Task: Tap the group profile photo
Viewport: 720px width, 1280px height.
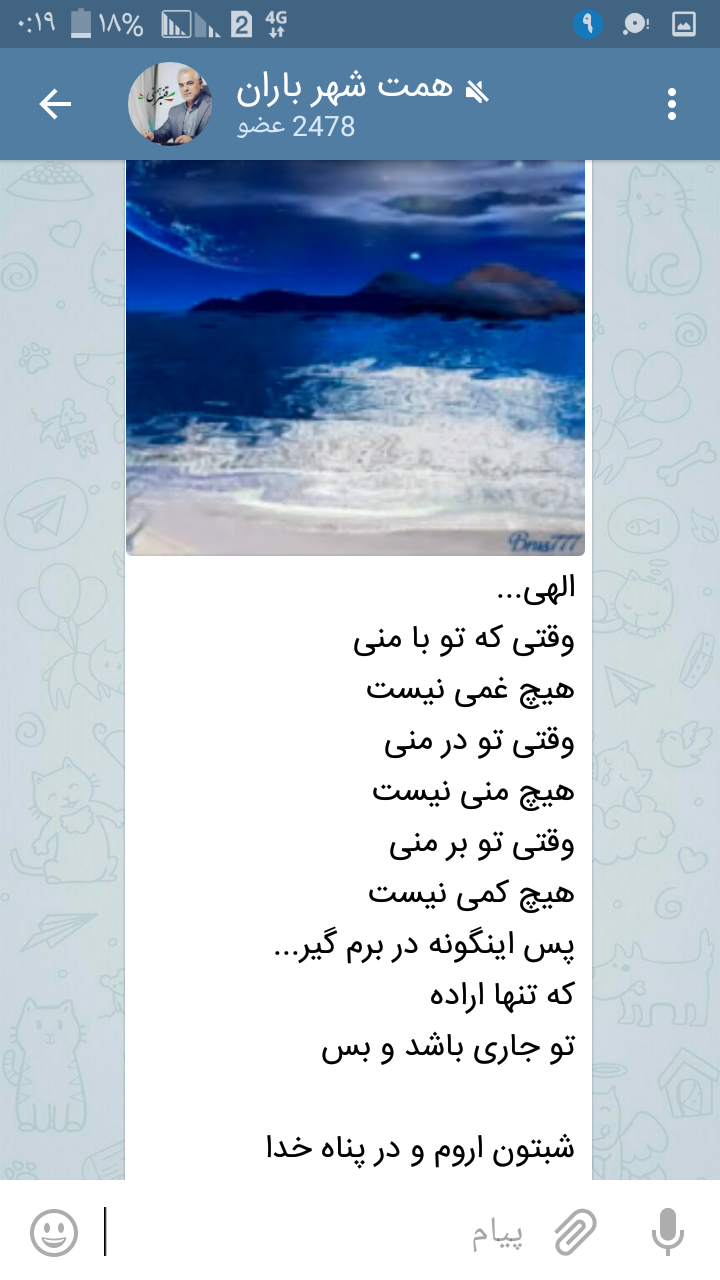Action: (x=170, y=104)
